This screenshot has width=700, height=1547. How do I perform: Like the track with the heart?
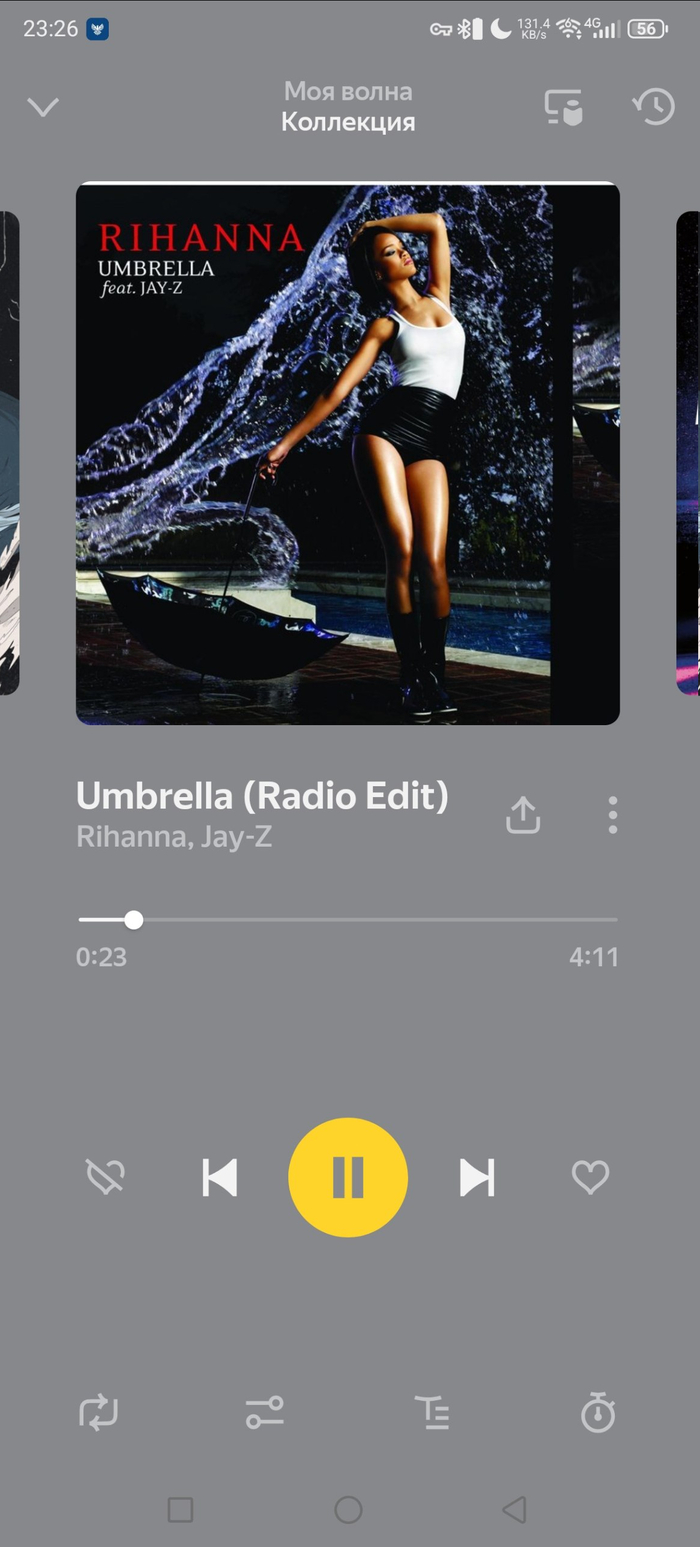[590, 1177]
